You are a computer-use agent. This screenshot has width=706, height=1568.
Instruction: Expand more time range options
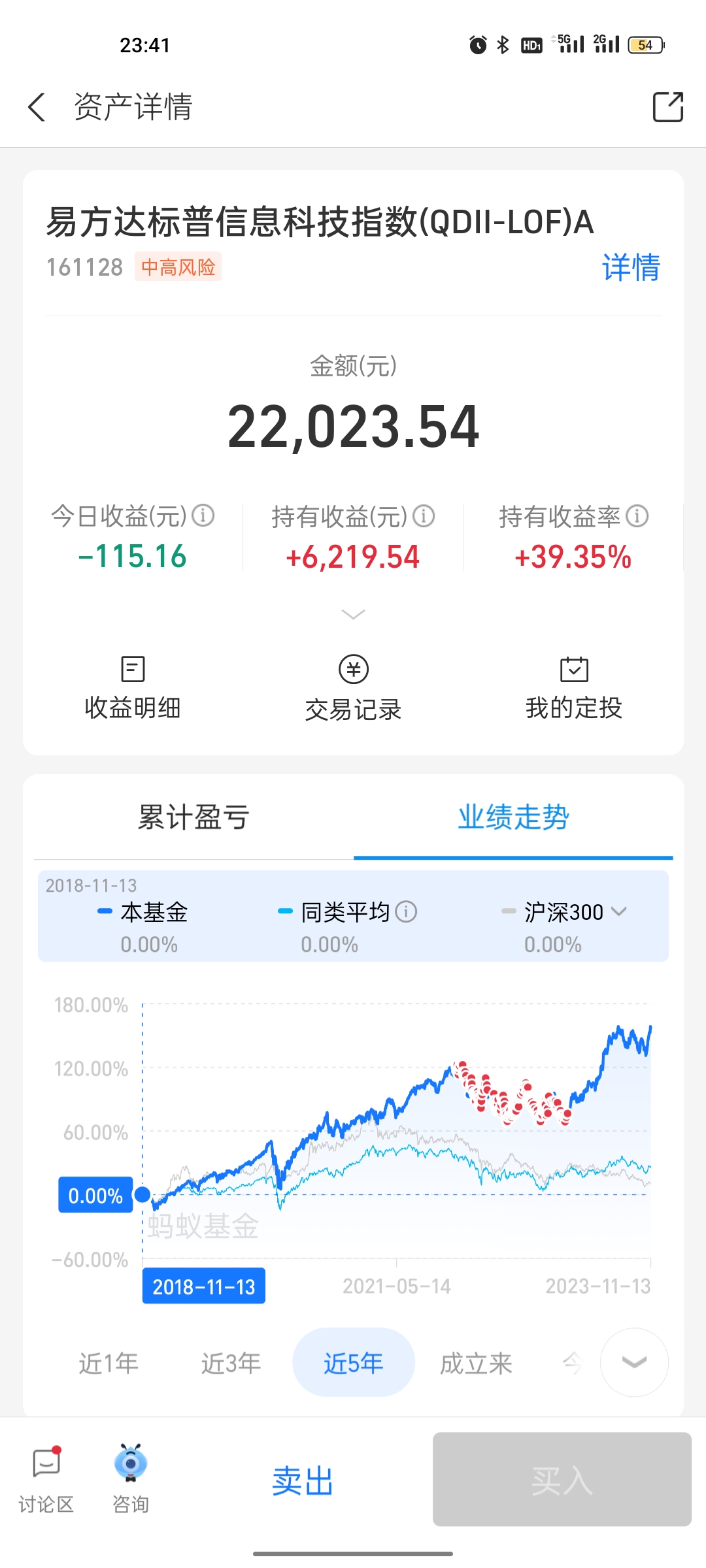point(634,1362)
